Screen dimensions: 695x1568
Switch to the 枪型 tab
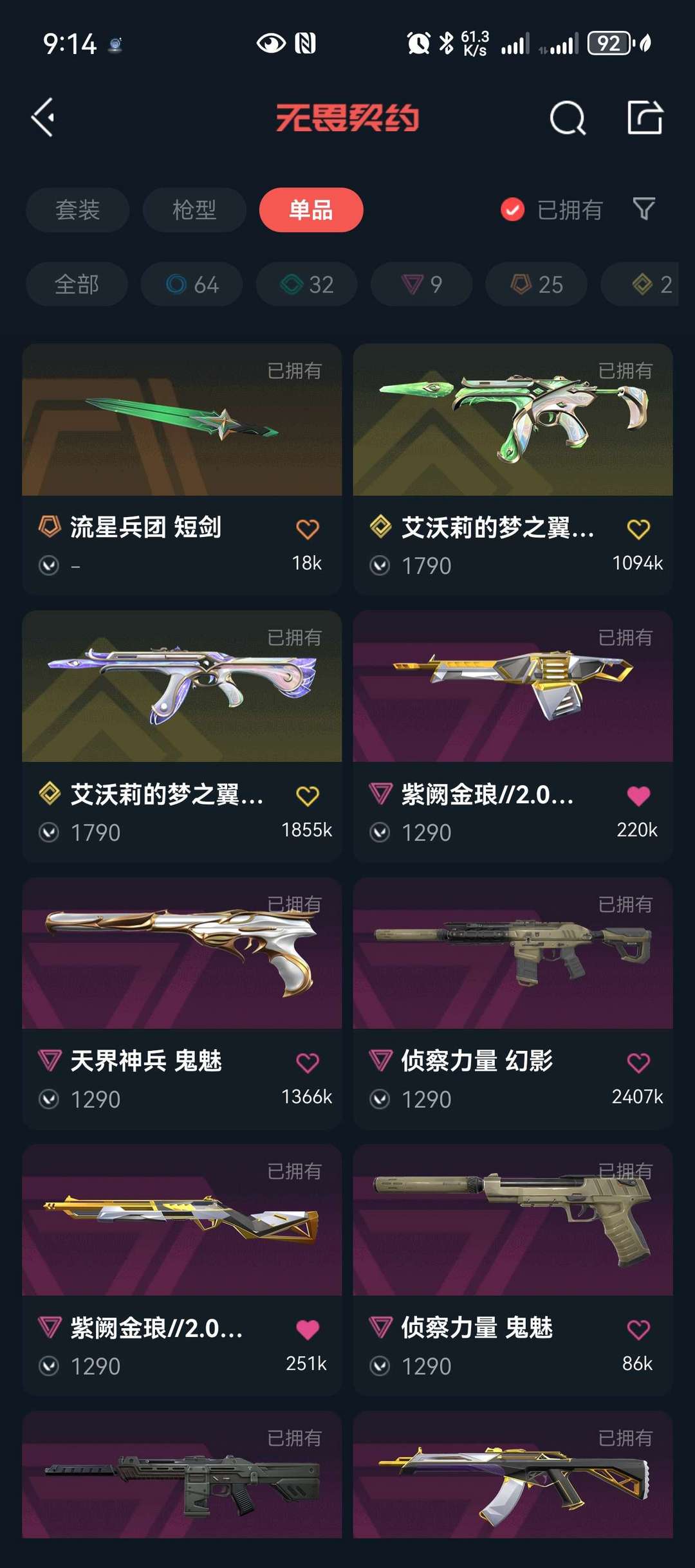tap(194, 210)
